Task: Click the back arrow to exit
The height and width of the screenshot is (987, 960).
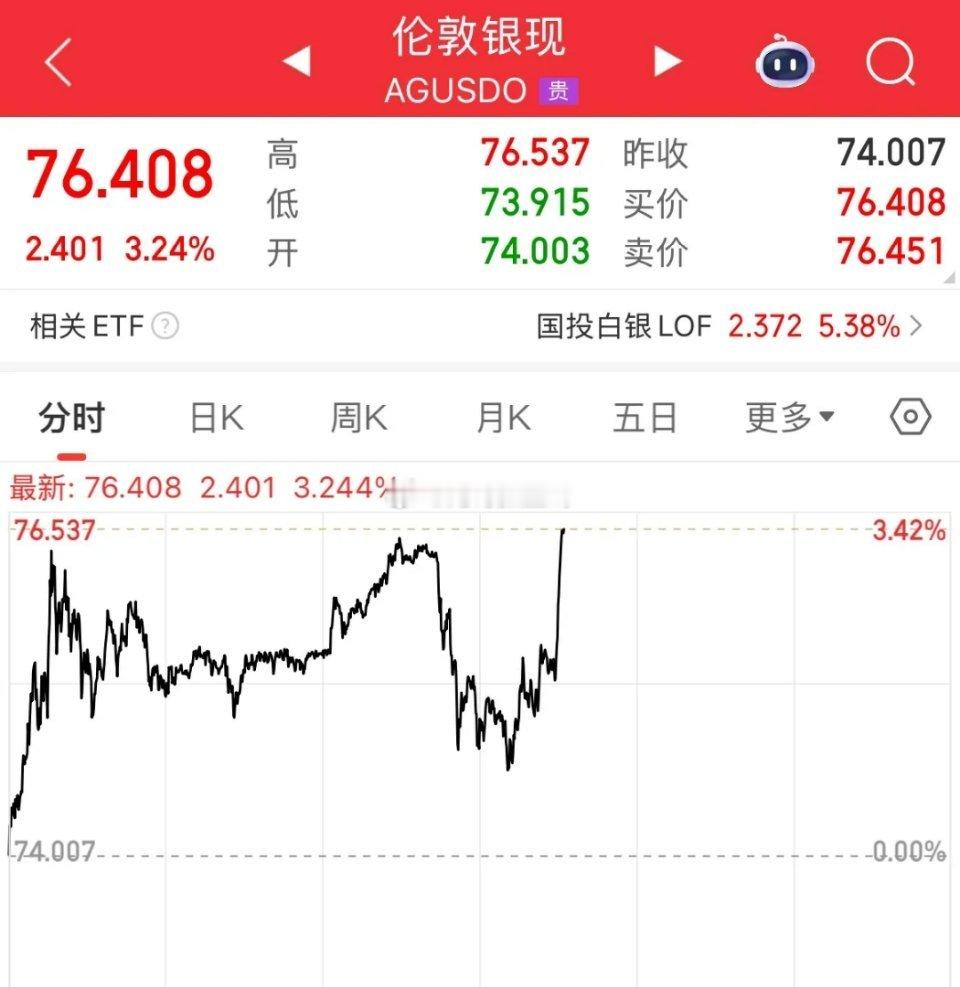Action: (57, 62)
